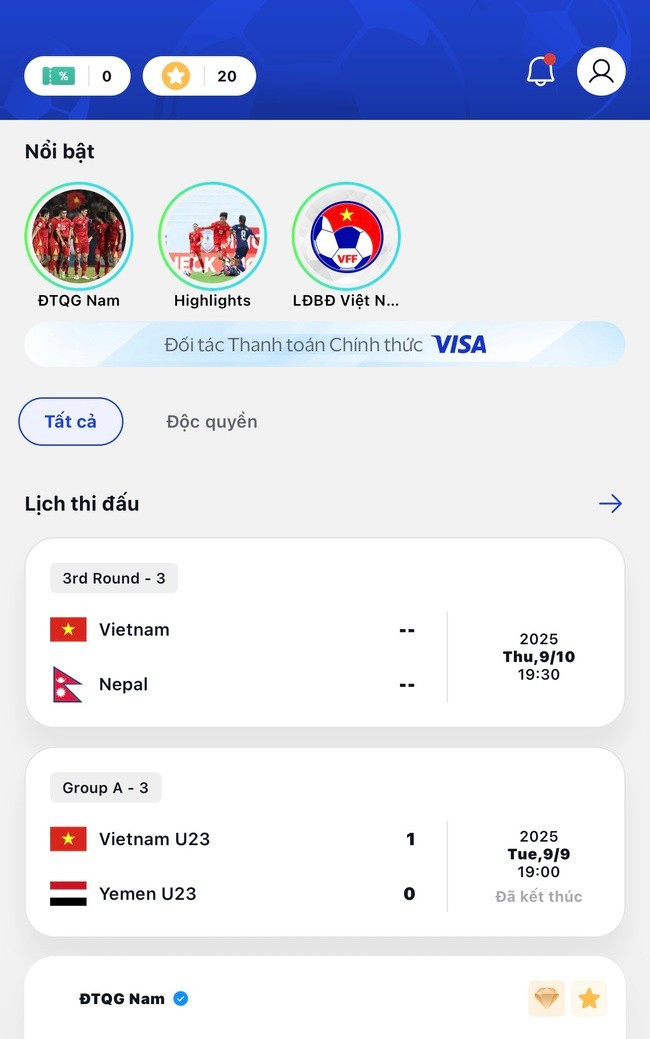Tap the star badge on ĐTQG Nam post
Image resolution: width=650 pixels, height=1039 pixels.
589,998
